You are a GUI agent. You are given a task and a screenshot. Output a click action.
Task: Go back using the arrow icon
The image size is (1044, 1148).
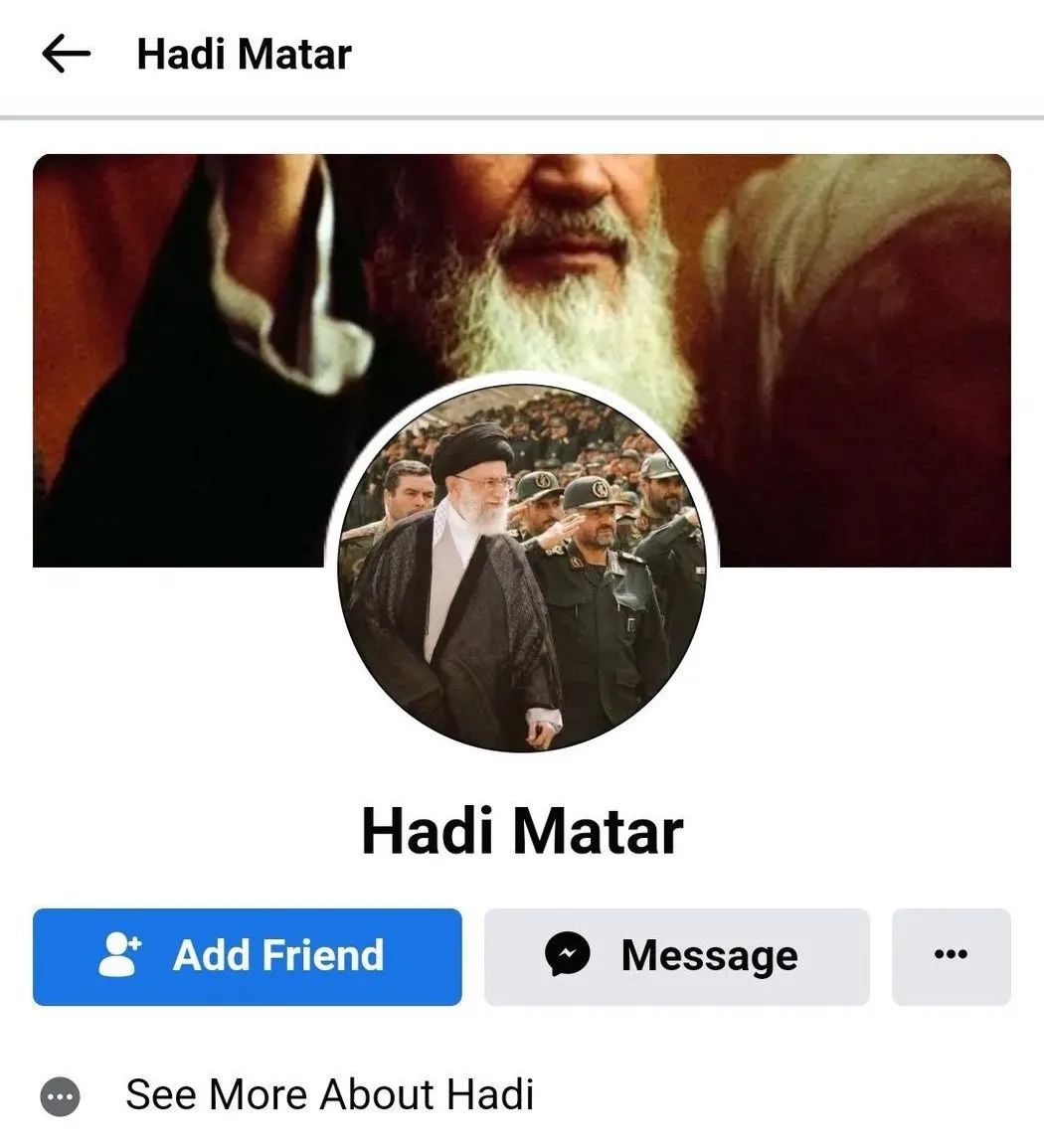pyautogui.click(x=66, y=55)
